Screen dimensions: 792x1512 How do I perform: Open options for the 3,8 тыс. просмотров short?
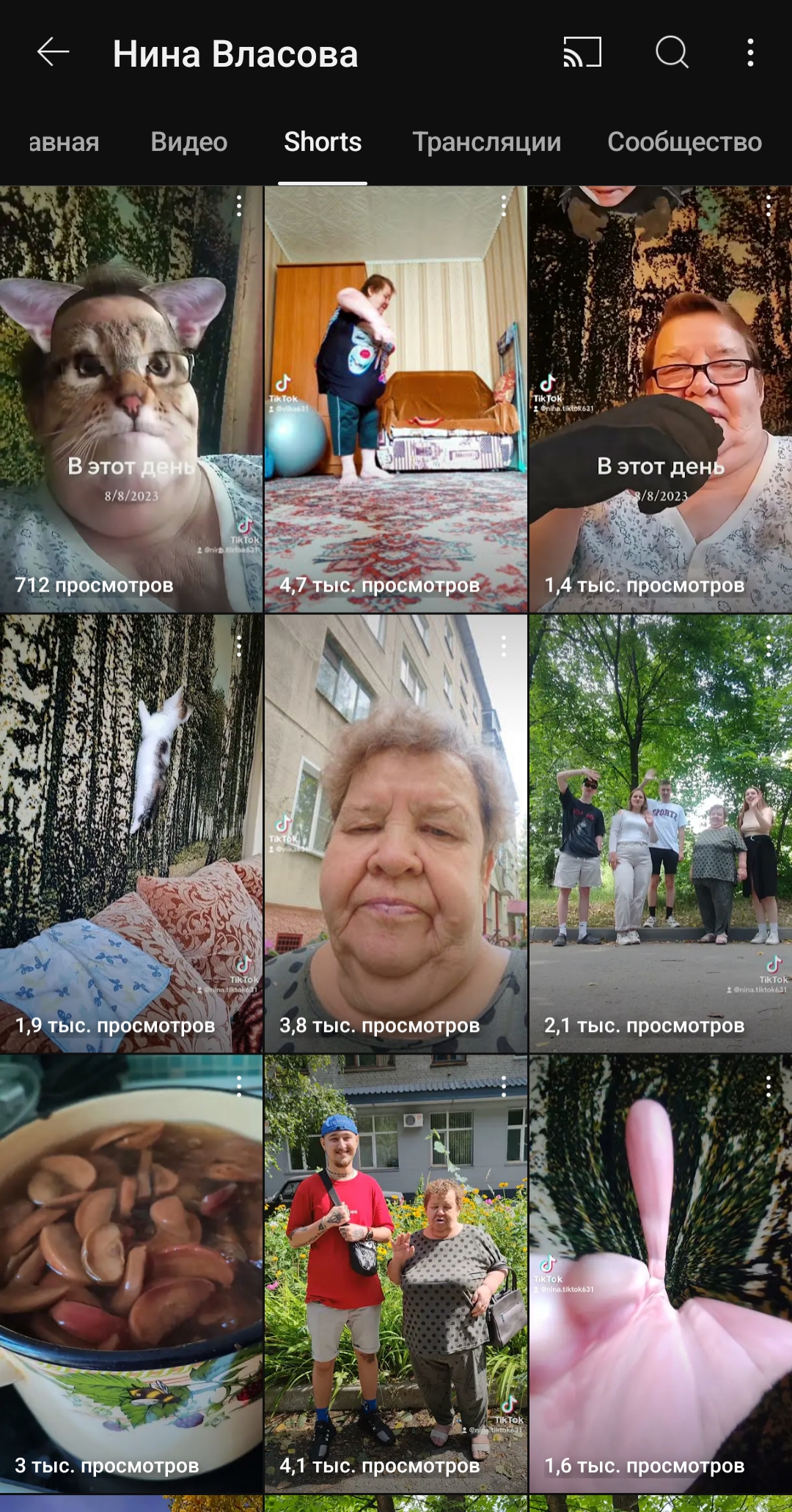click(x=504, y=646)
